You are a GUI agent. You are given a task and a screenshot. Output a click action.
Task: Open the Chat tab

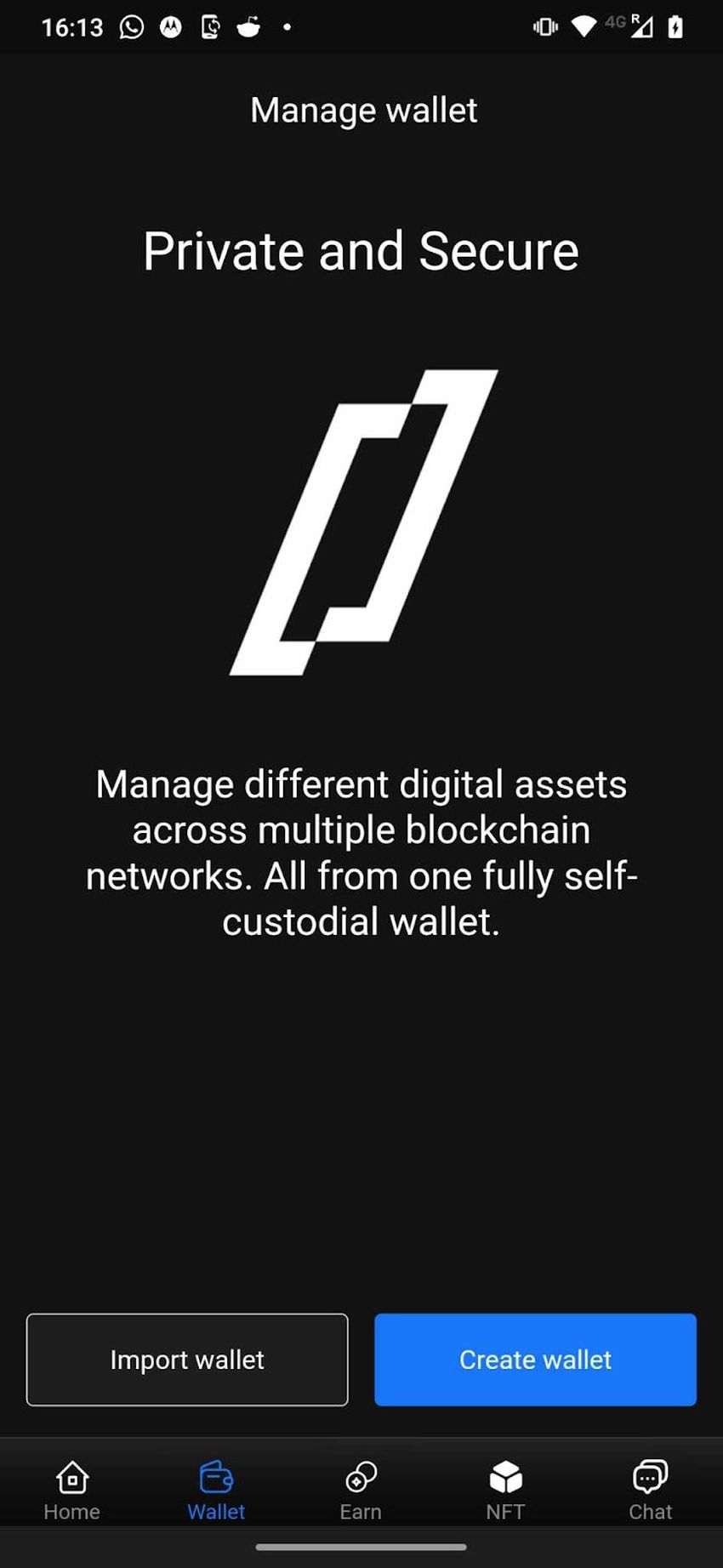[650, 1491]
